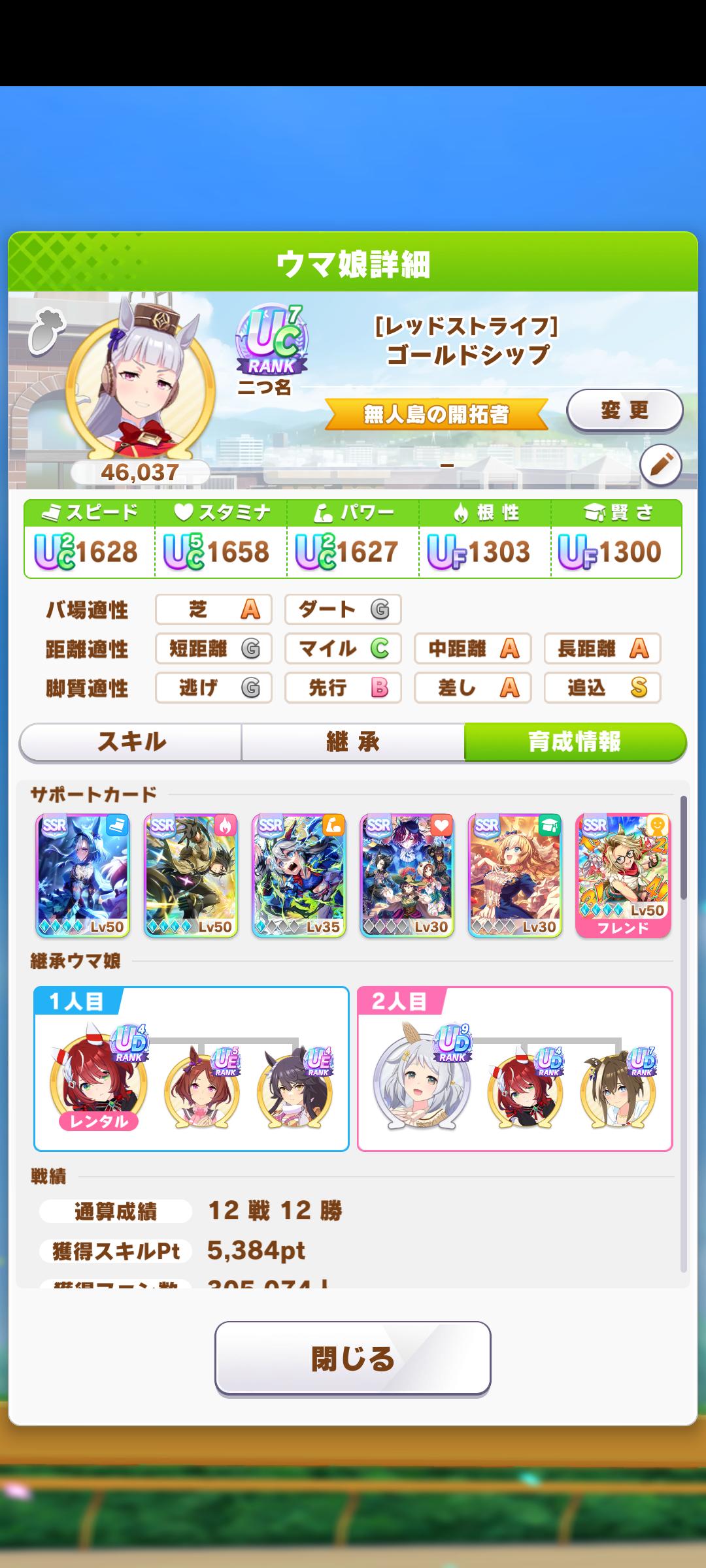
Task: Open the フレンド SSR support card
Action: click(x=623, y=875)
